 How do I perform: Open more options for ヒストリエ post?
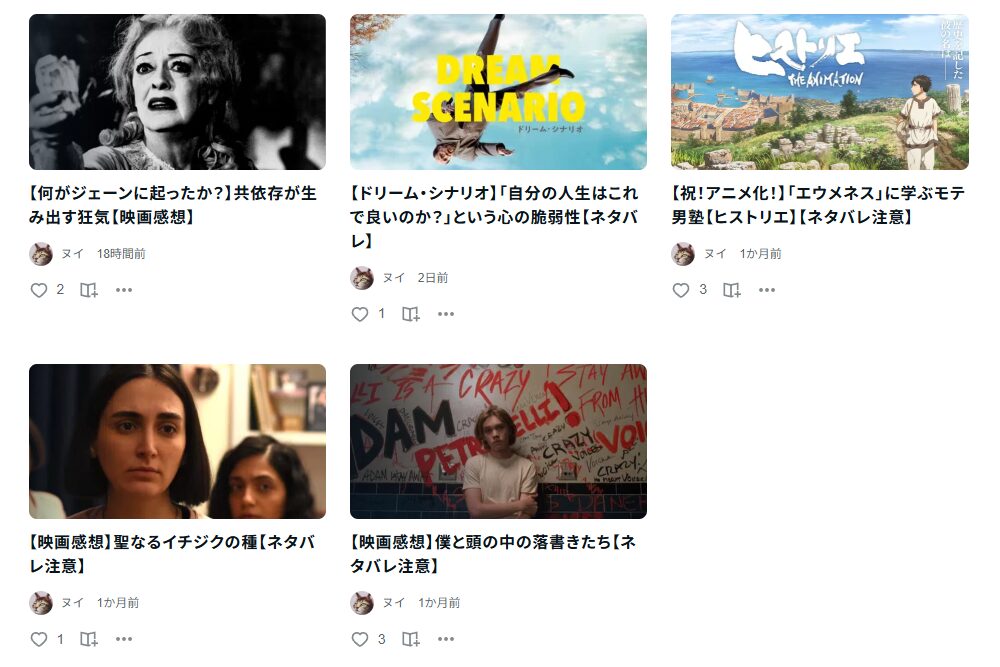[x=767, y=290]
